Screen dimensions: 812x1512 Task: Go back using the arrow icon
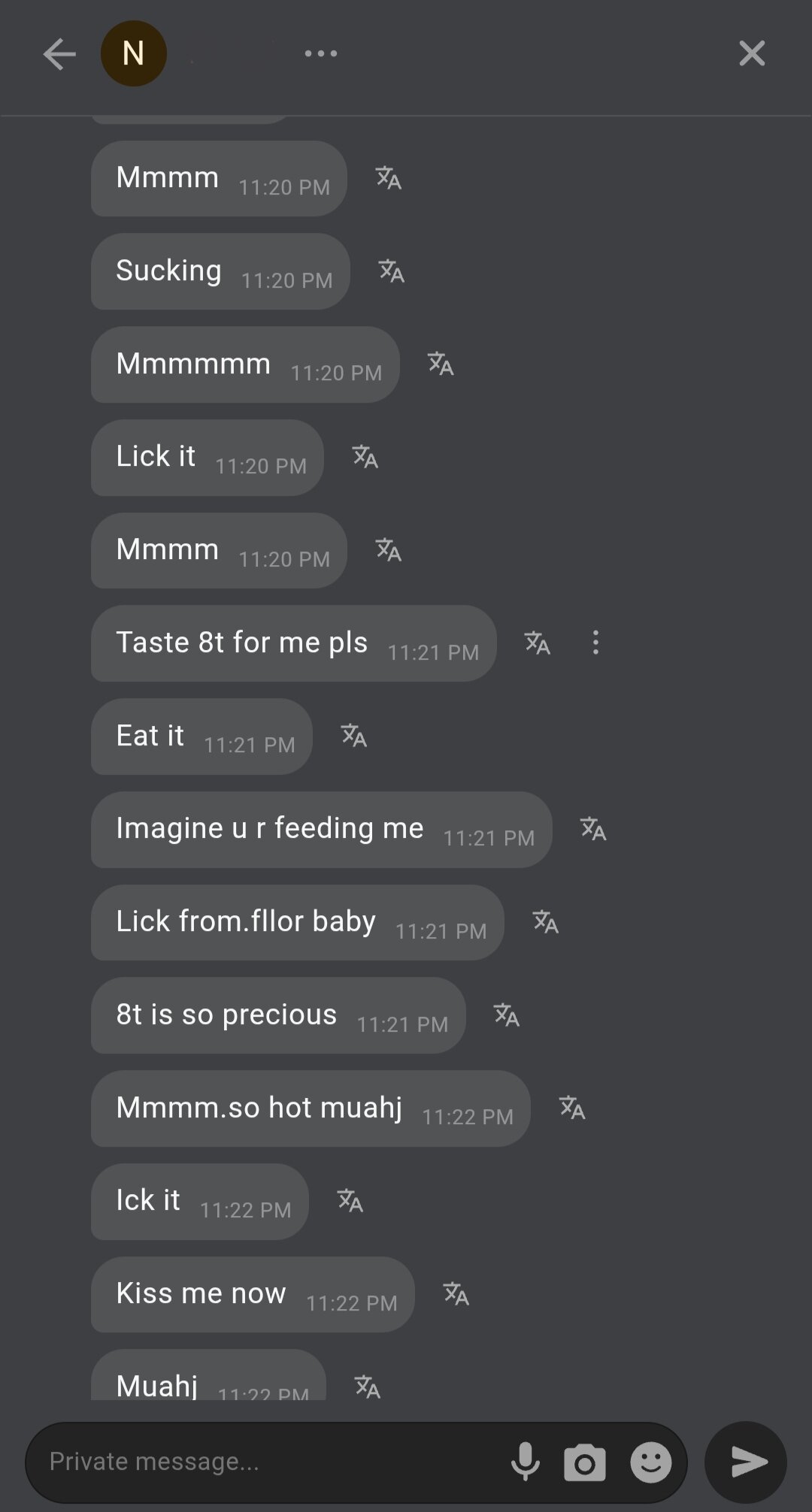pos(59,54)
